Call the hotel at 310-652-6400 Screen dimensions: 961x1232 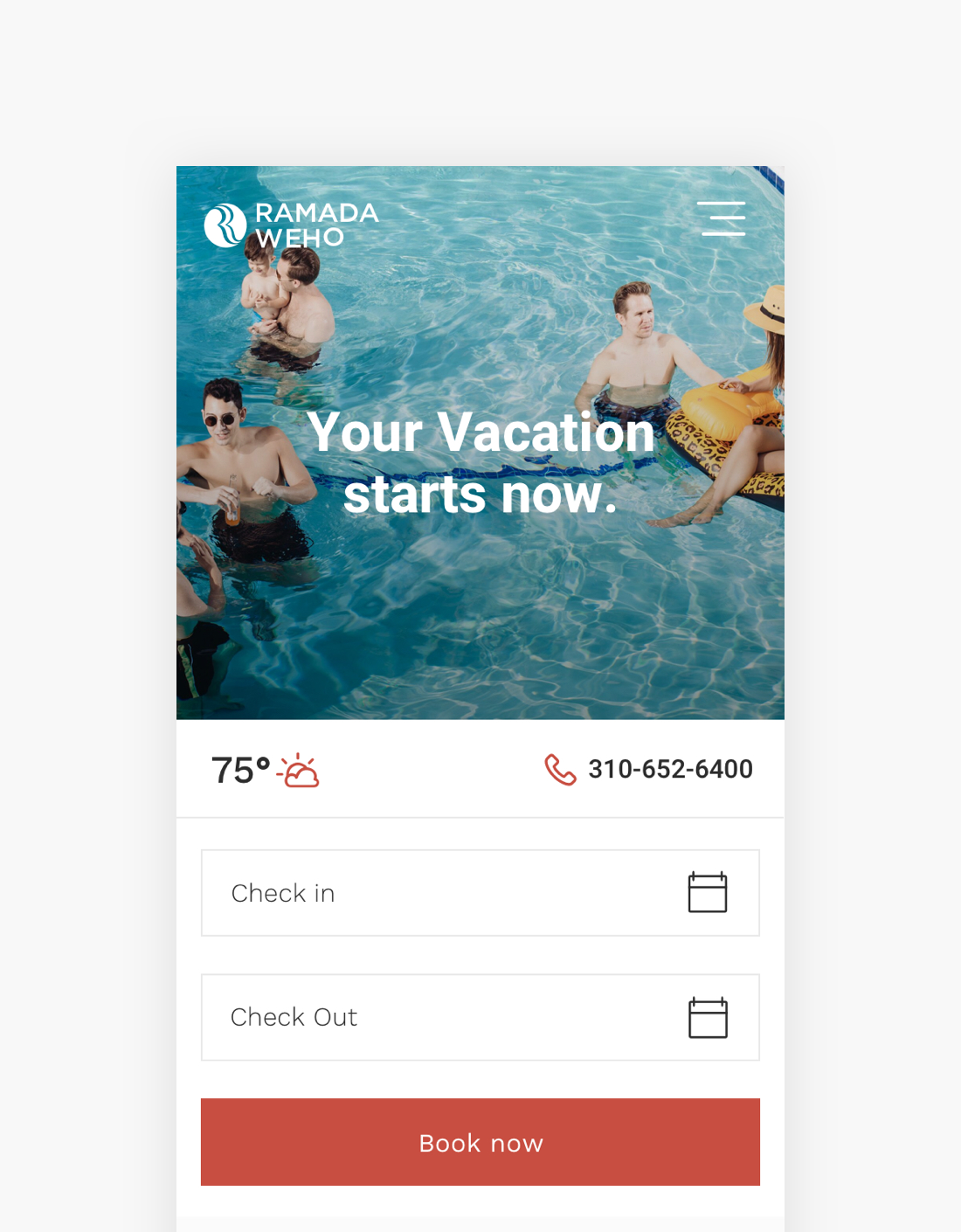(x=648, y=770)
